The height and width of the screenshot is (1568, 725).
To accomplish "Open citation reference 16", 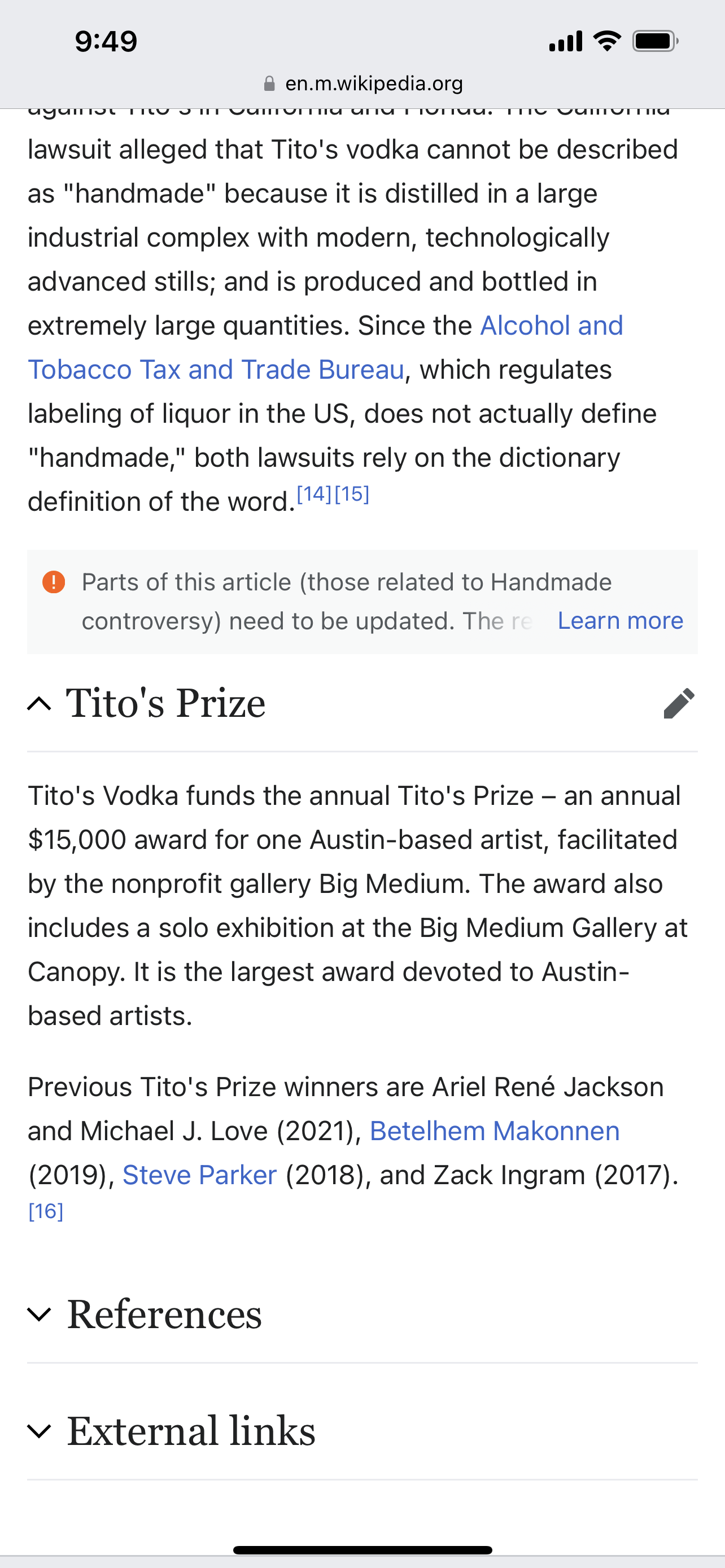I will pyautogui.click(x=46, y=1211).
